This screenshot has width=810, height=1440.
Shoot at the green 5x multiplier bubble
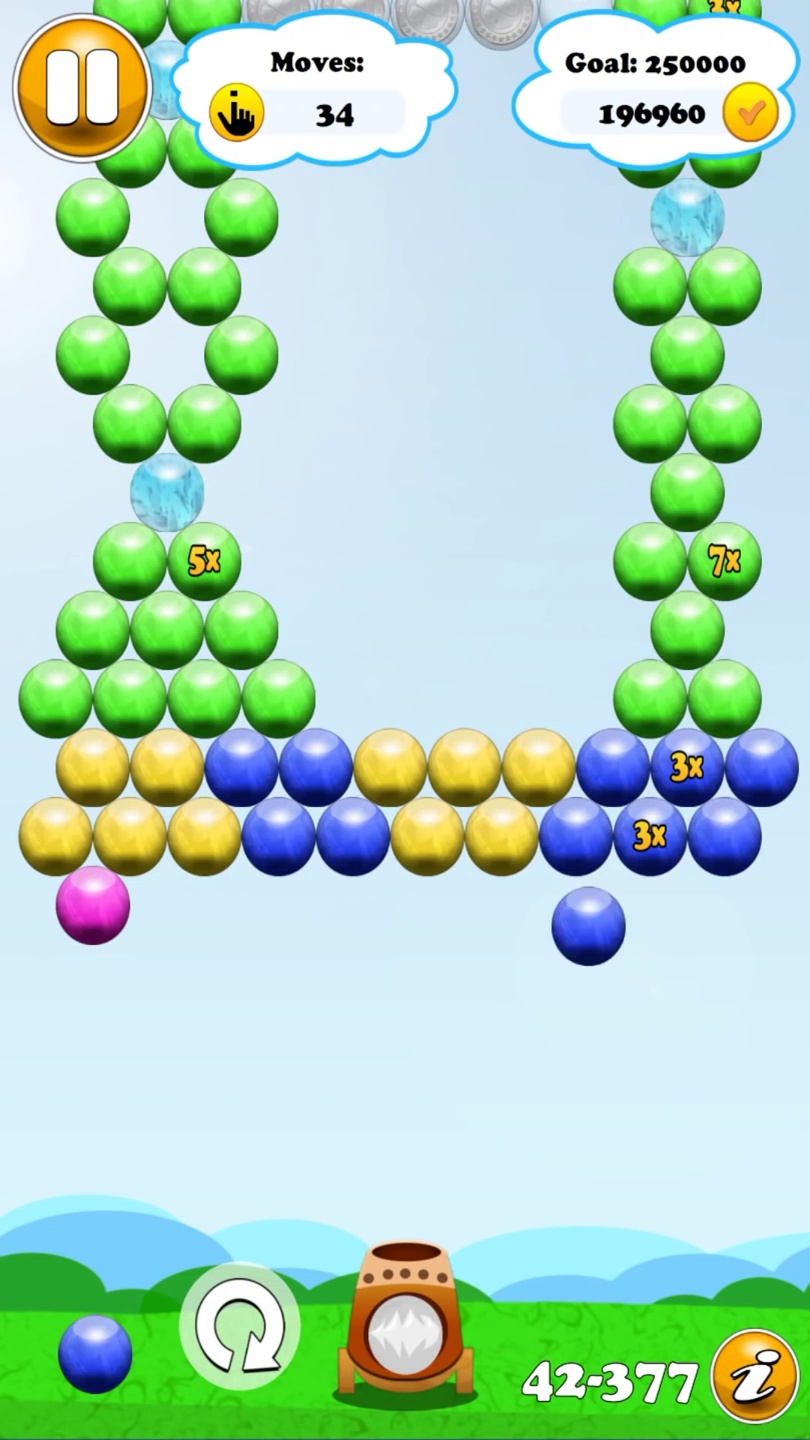(204, 561)
